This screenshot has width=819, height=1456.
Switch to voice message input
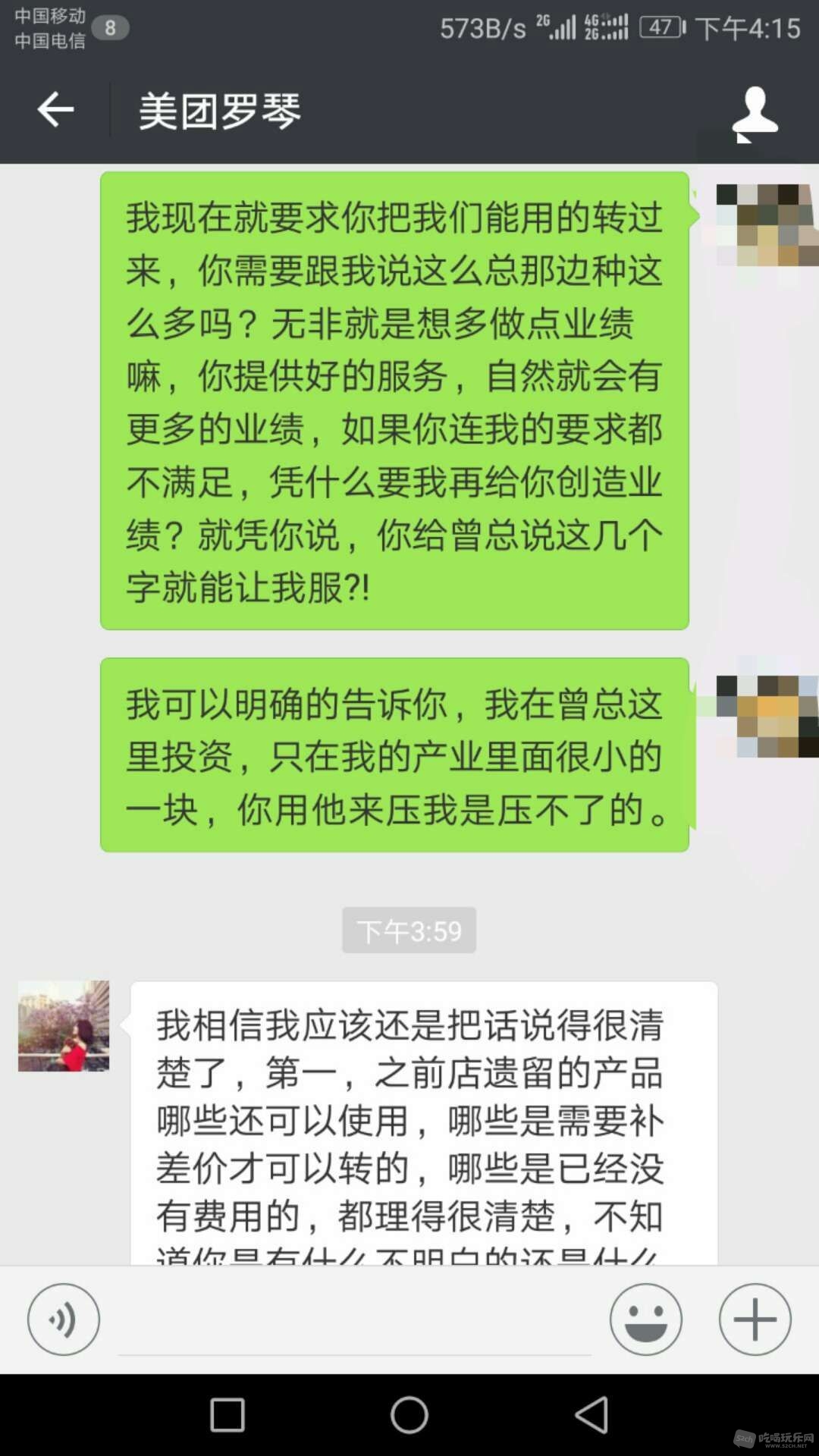click(x=64, y=1319)
